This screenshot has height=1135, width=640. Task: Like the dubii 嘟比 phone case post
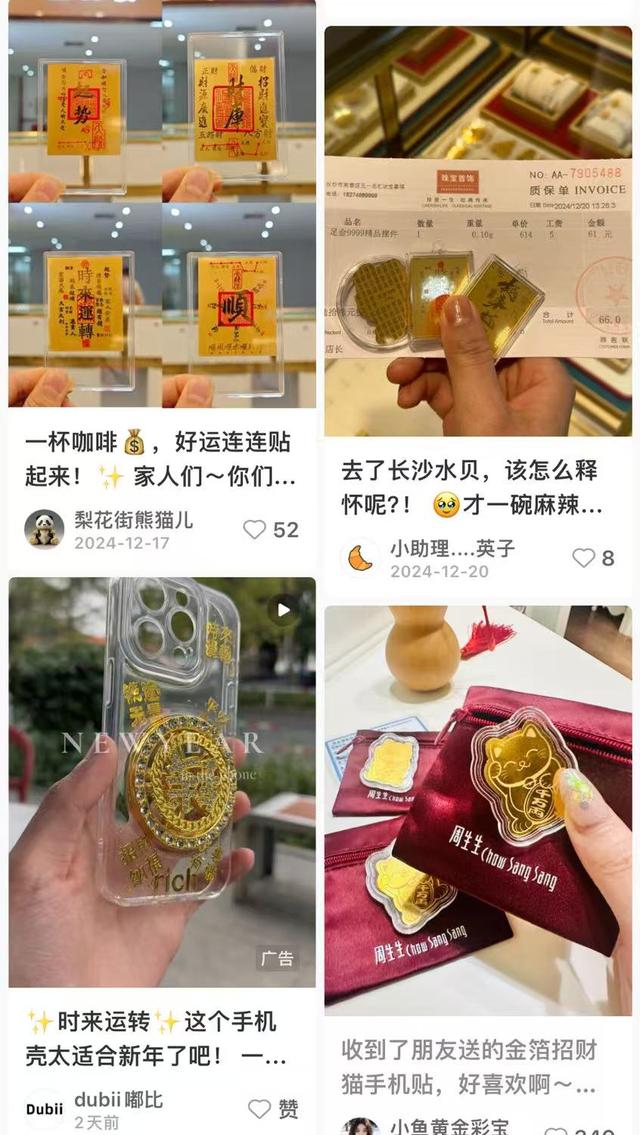point(260,1108)
